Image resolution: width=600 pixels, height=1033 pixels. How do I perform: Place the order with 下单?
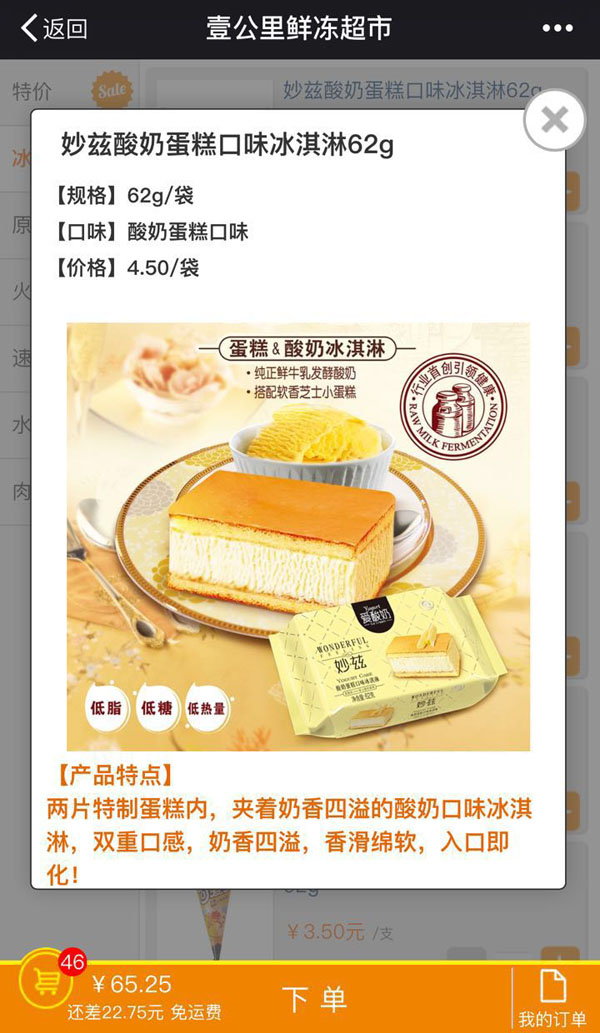pos(314,998)
